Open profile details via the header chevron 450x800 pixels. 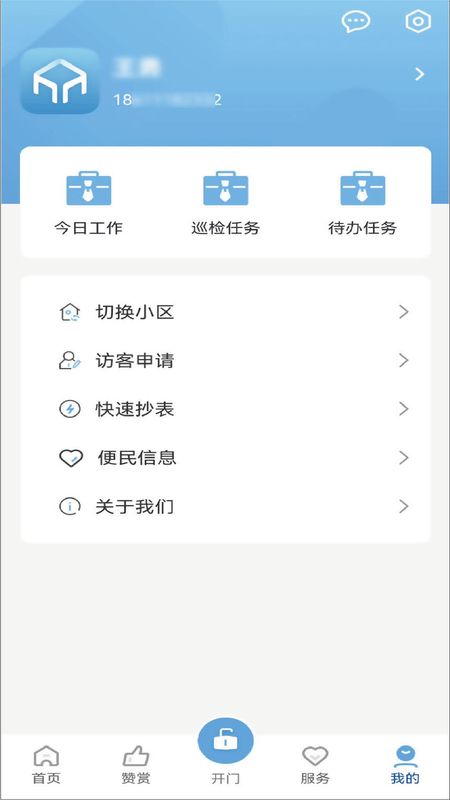(419, 74)
